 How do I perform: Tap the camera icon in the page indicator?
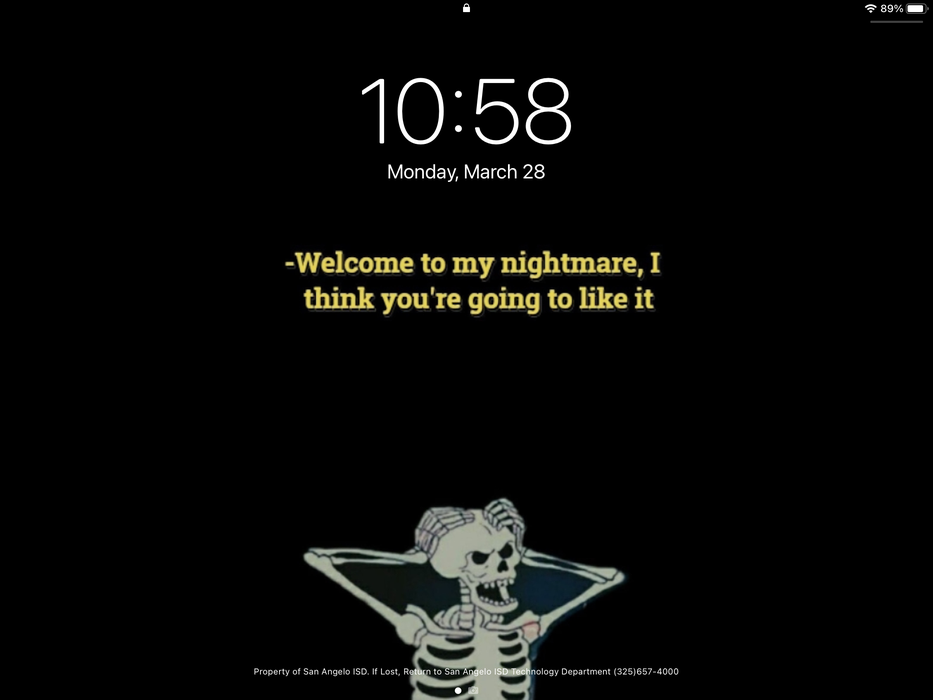473,690
